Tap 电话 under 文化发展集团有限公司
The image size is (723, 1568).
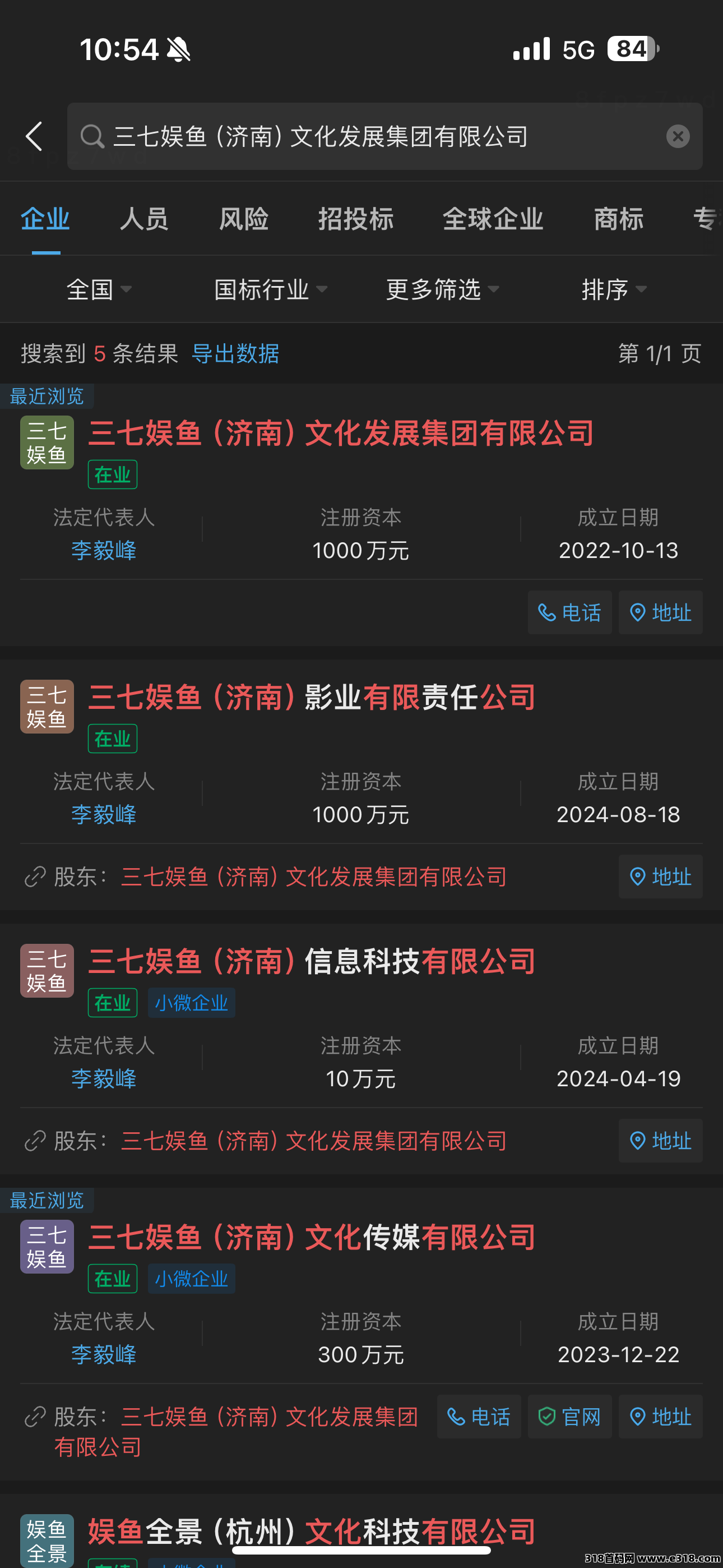pos(569,612)
